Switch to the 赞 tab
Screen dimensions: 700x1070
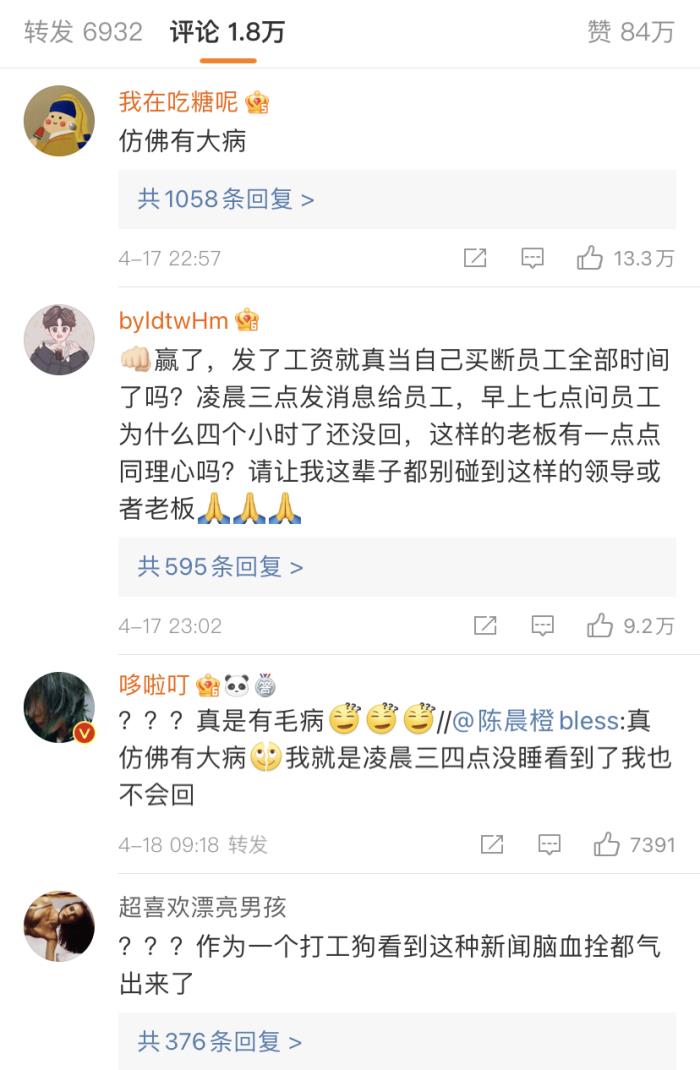(x=630, y=32)
